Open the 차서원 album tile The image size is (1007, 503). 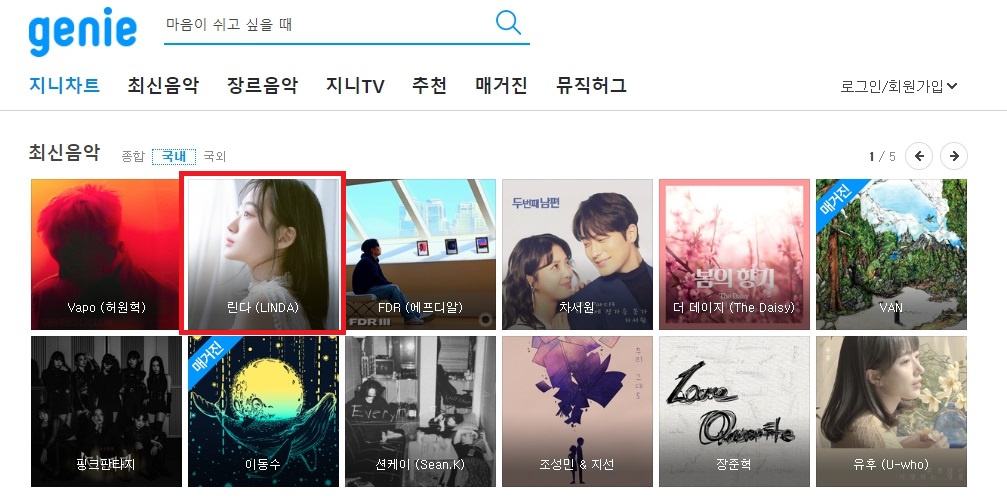(577, 253)
